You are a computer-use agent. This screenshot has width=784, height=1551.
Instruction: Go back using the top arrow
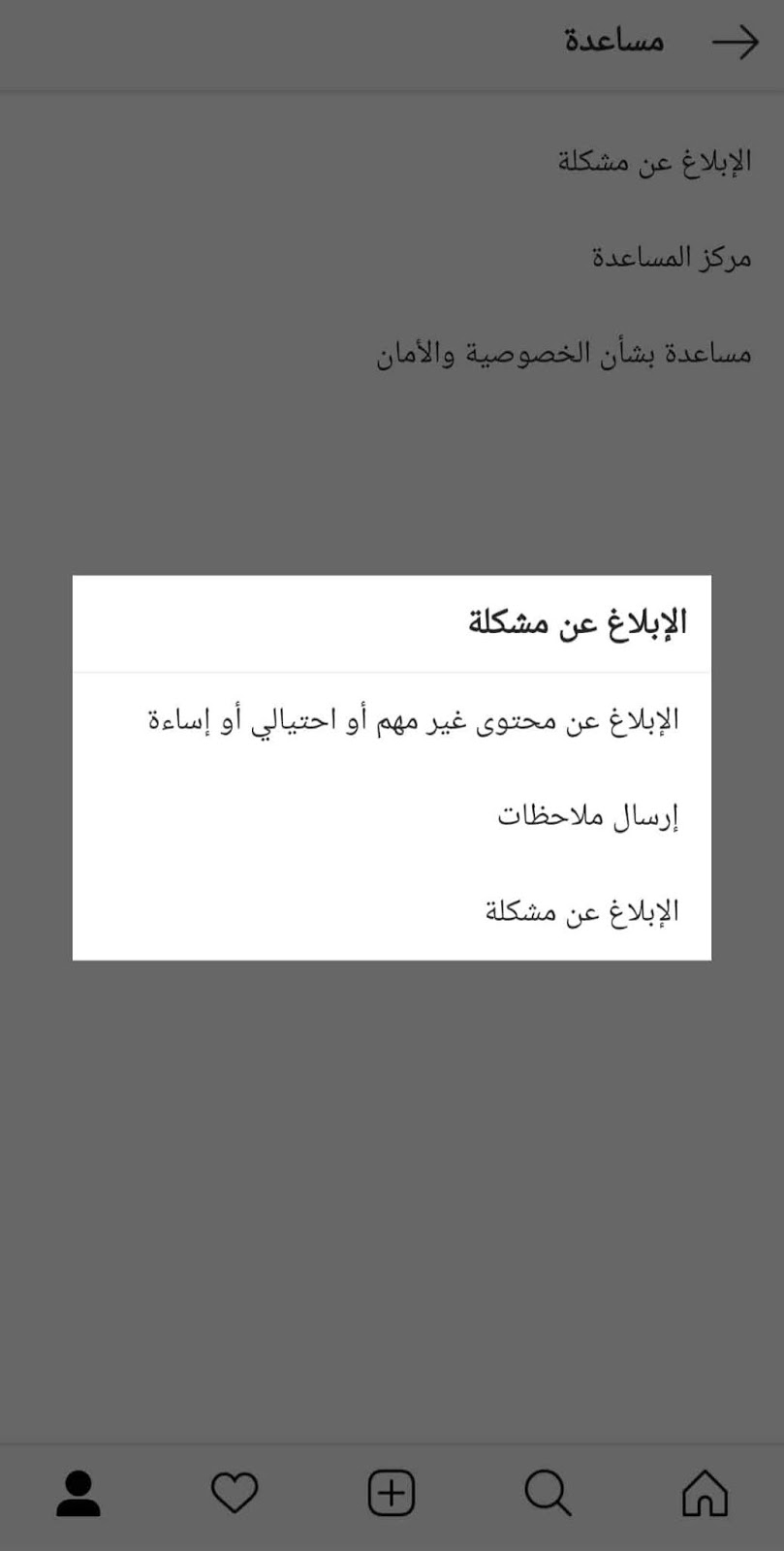(735, 43)
